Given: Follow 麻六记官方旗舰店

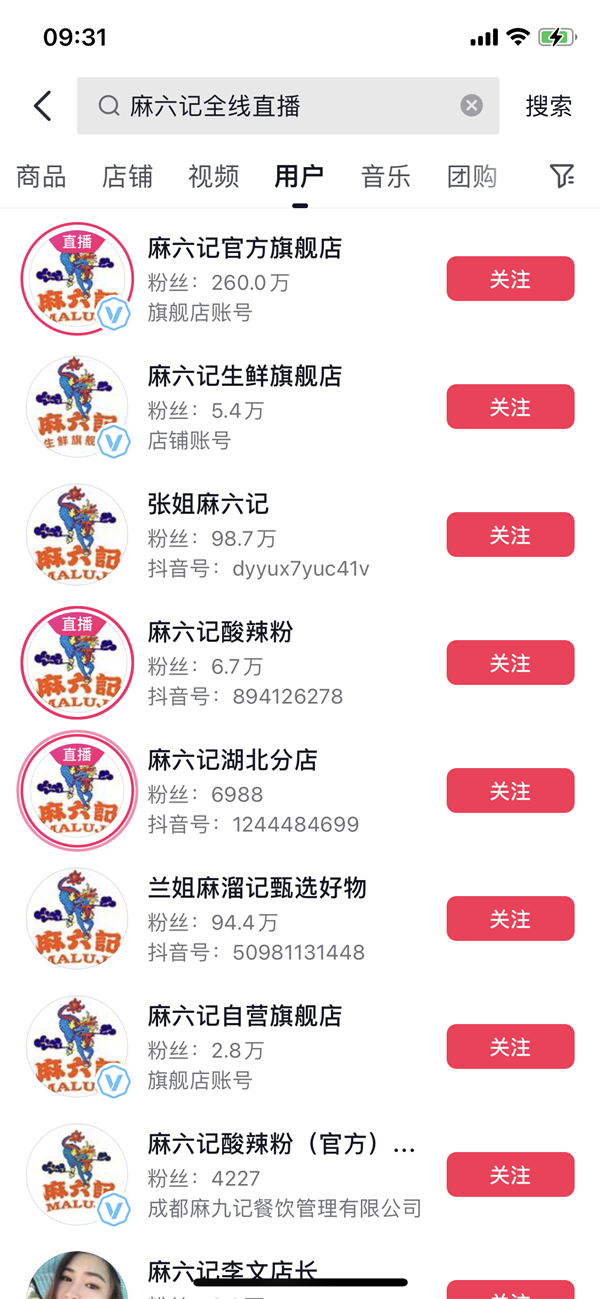Looking at the screenshot, I should coord(510,279).
